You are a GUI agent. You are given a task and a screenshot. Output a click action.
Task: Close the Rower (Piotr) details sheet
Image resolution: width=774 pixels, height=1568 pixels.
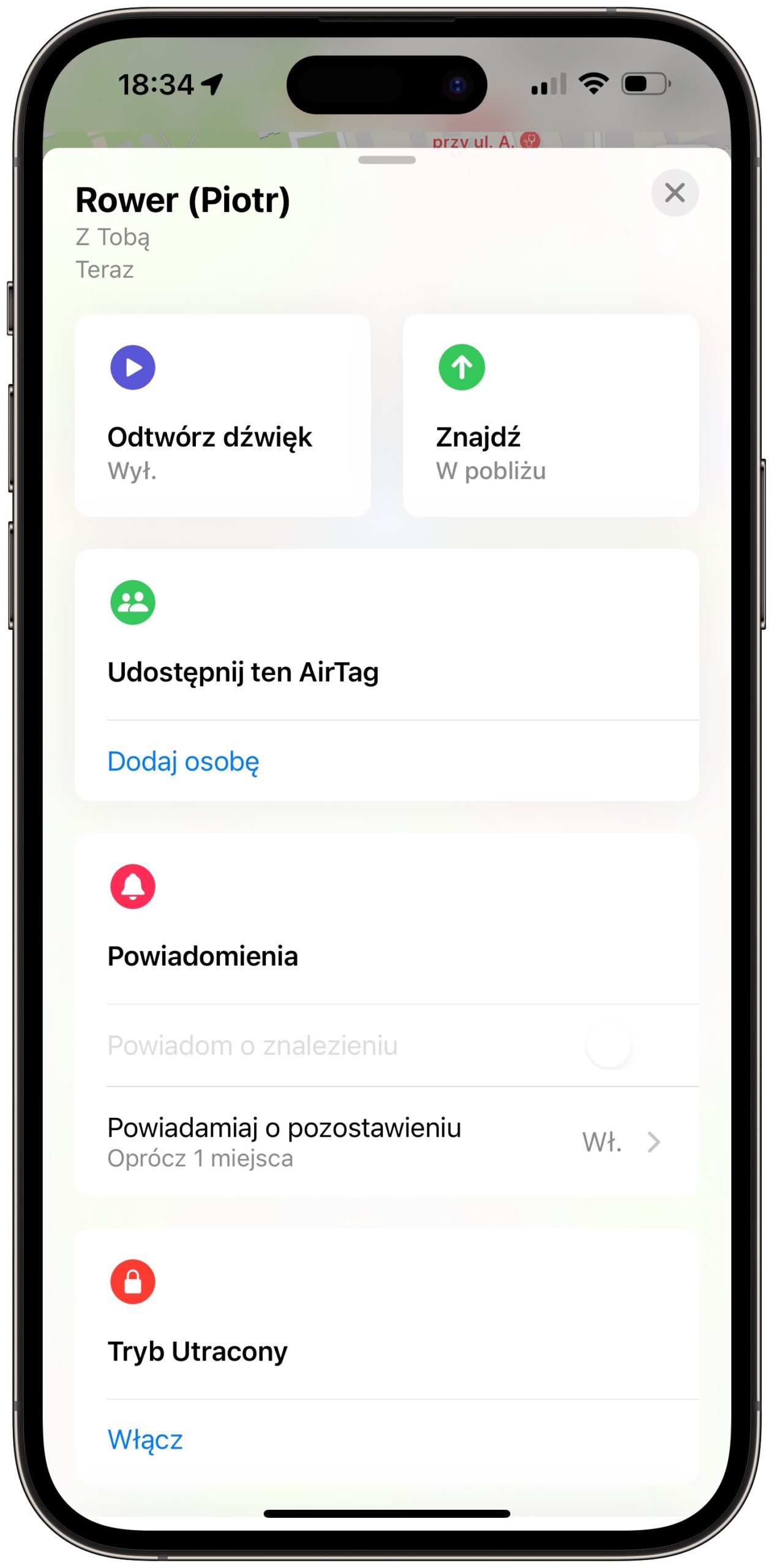[674, 193]
